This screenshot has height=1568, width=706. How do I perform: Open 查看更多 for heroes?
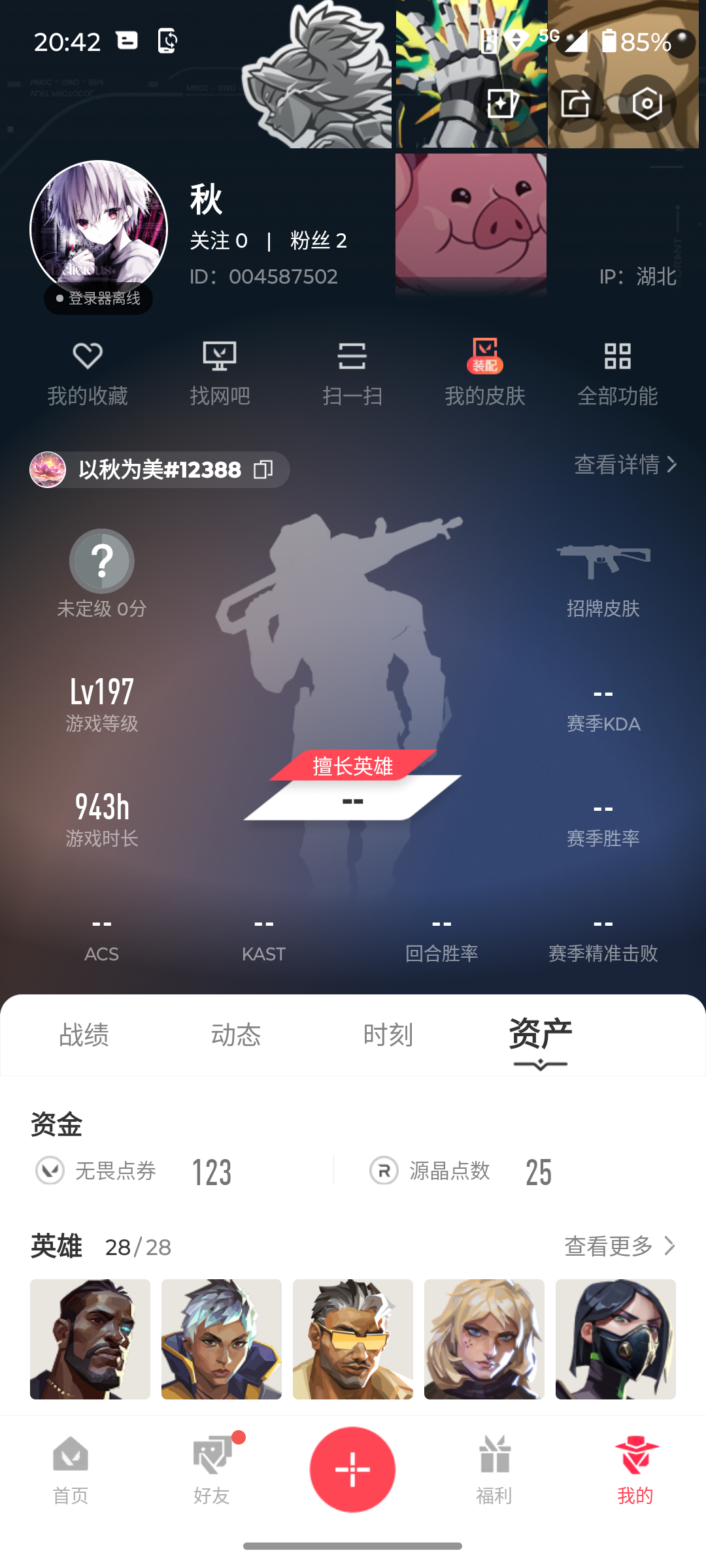619,1246
